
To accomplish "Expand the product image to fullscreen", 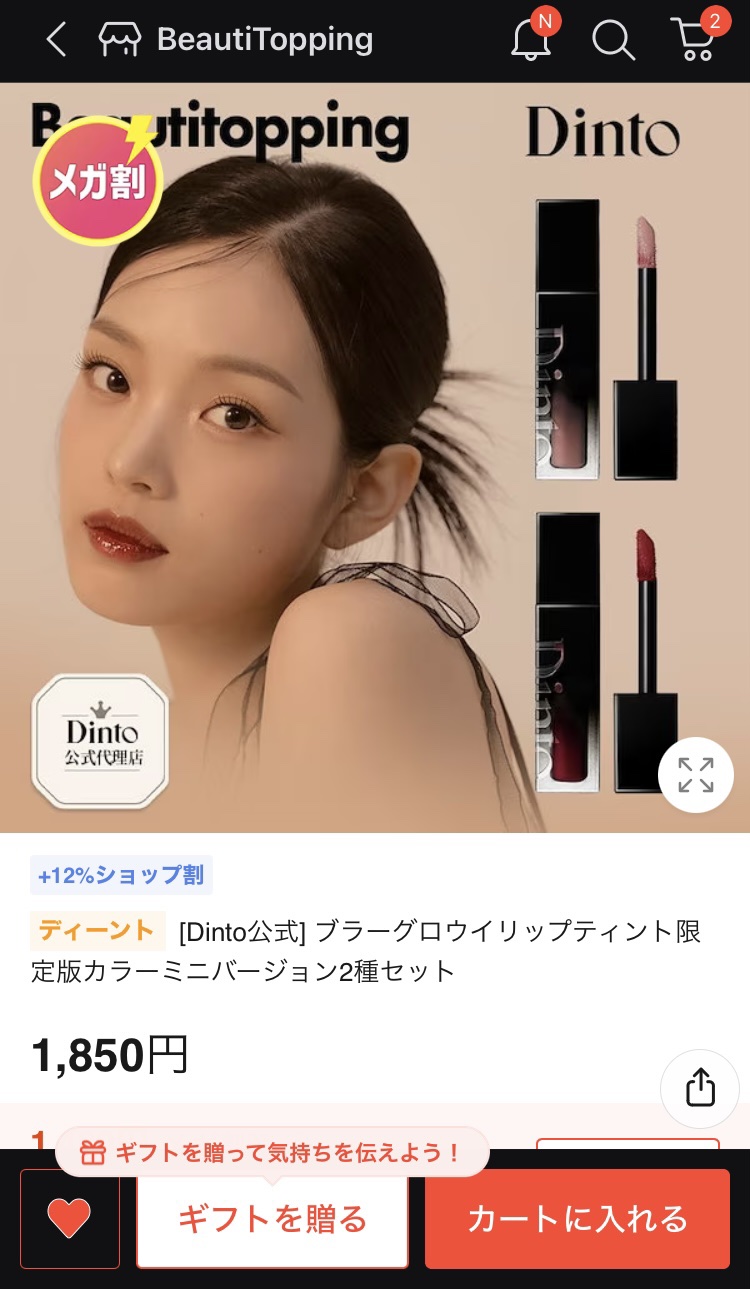I will coord(696,775).
